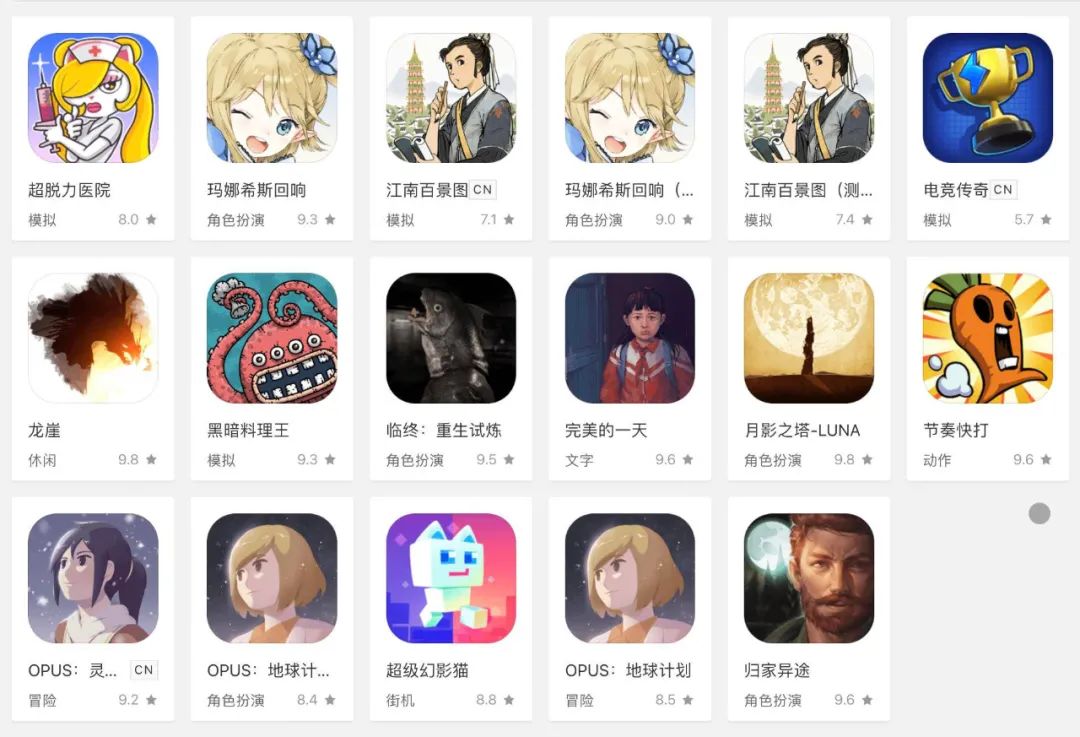Select OPUS：地球计 card rated 8.4

pos(272,579)
